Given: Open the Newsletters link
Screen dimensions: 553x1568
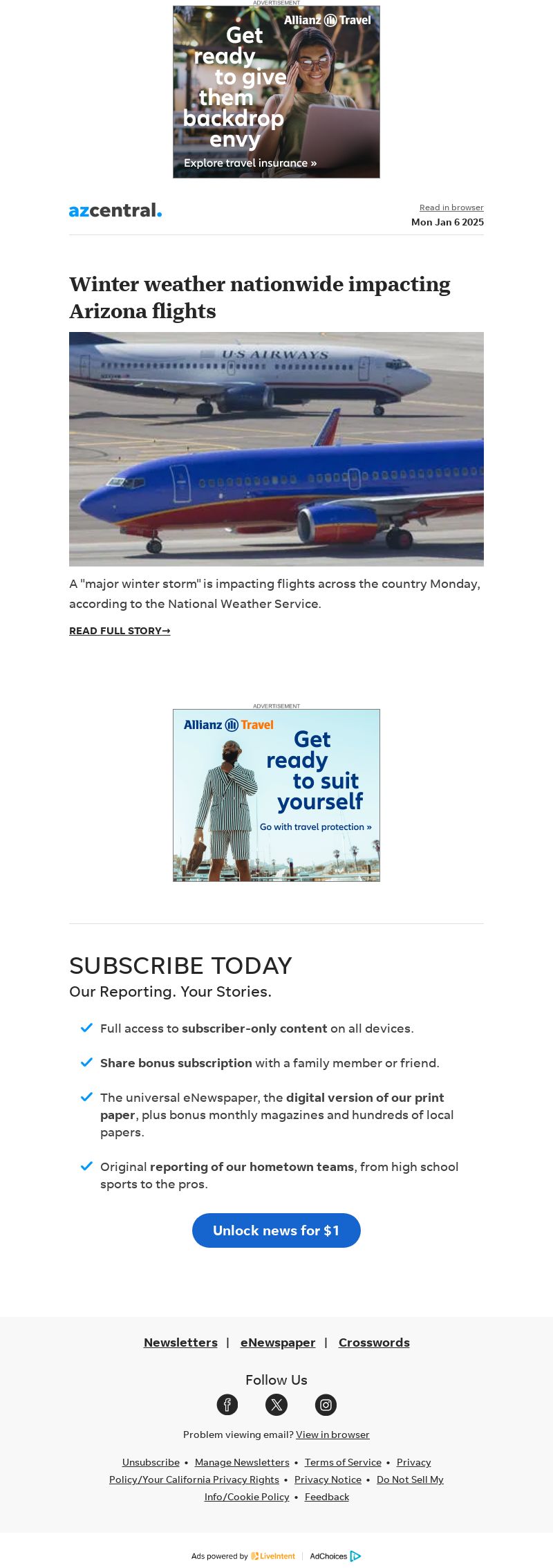Looking at the screenshot, I should (180, 1343).
